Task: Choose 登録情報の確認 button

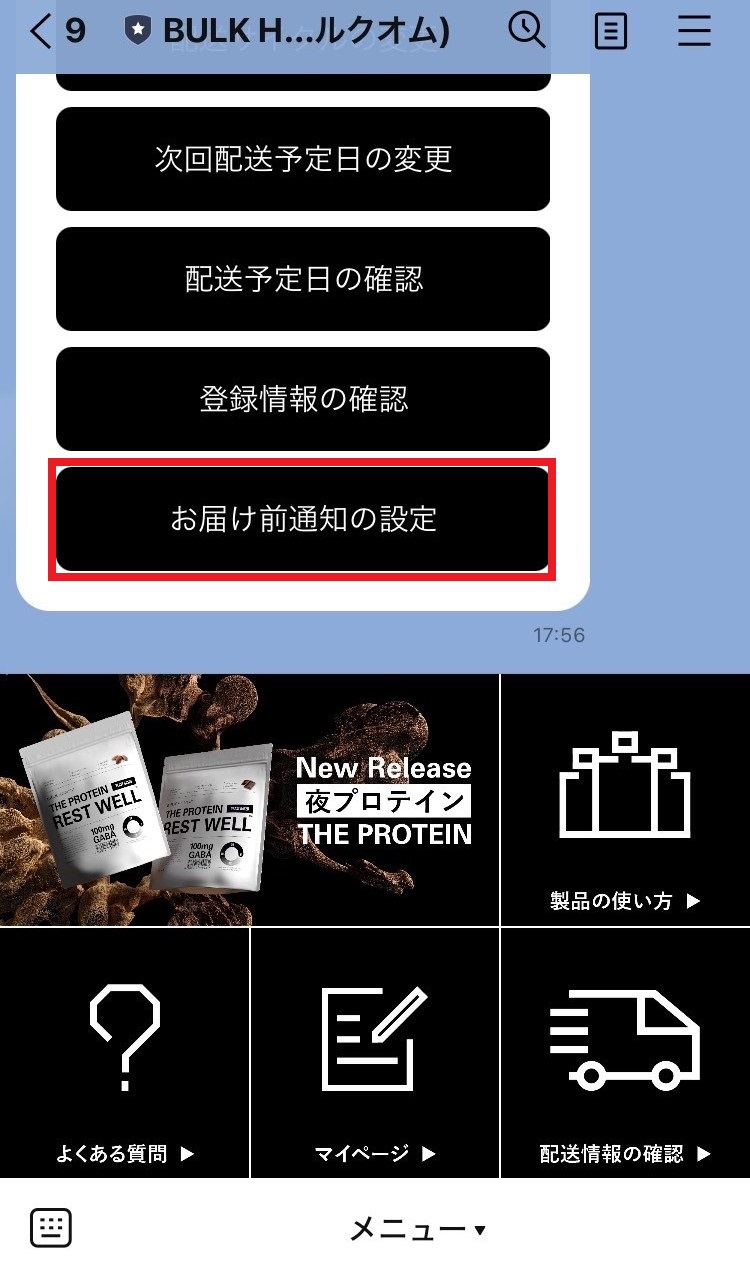Action: (x=303, y=399)
